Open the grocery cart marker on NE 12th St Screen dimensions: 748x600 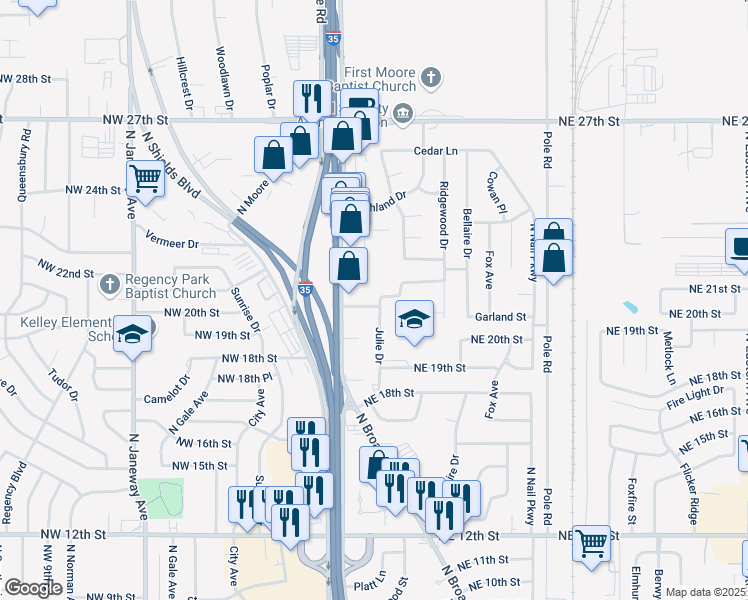[592, 544]
